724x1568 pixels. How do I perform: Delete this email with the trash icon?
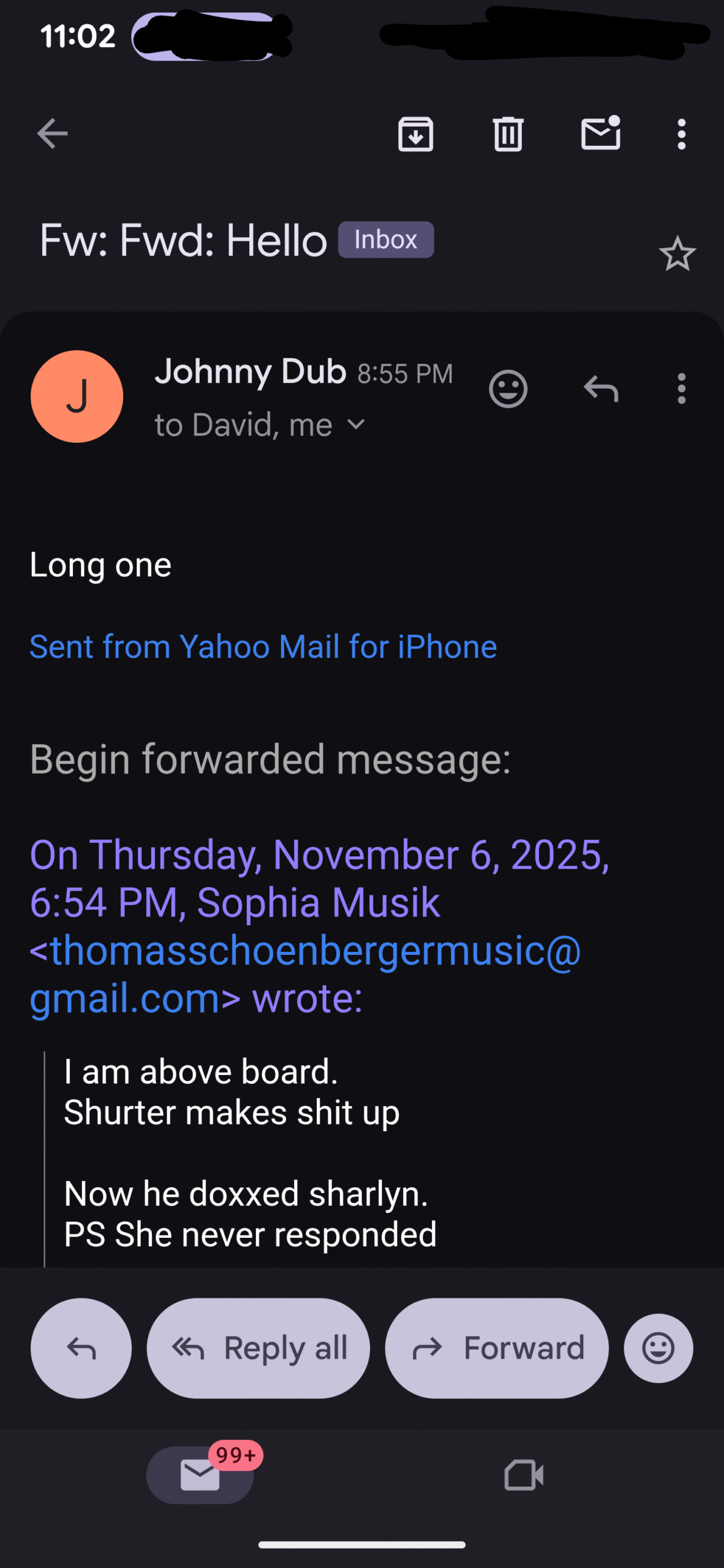(508, 134)
